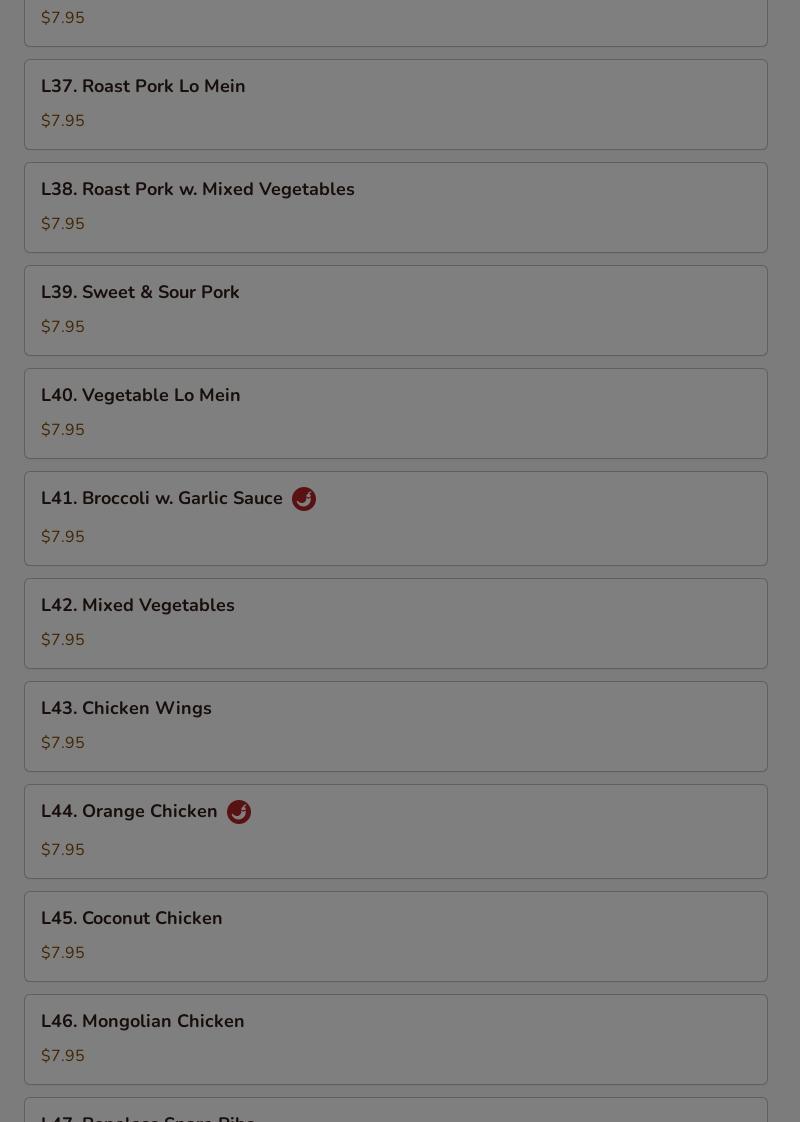Choose the L44 Orange Chicken item

click(395, 831)
